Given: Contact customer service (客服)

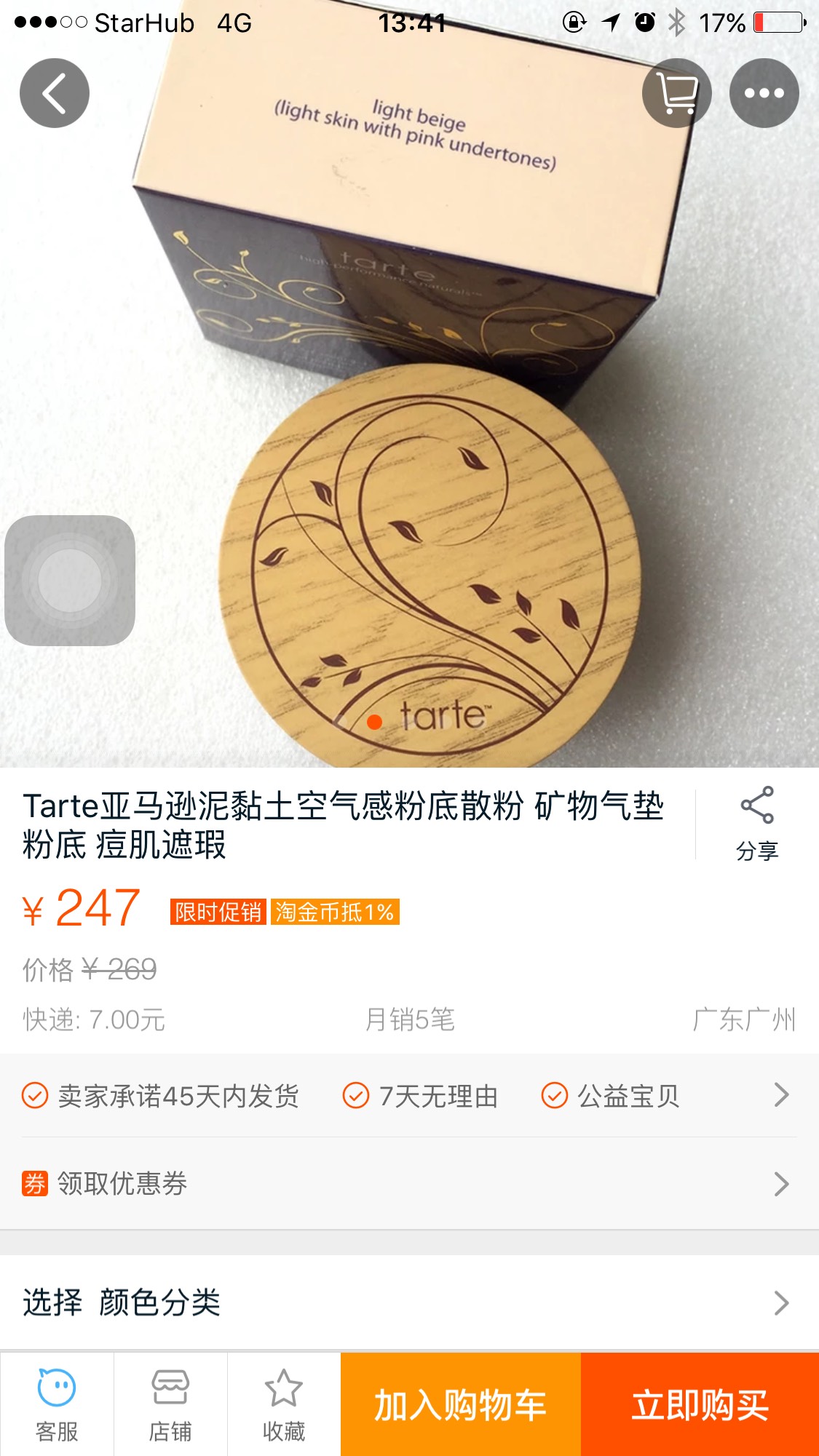Looking at the screenshot, I should (x=57, y=1404).
